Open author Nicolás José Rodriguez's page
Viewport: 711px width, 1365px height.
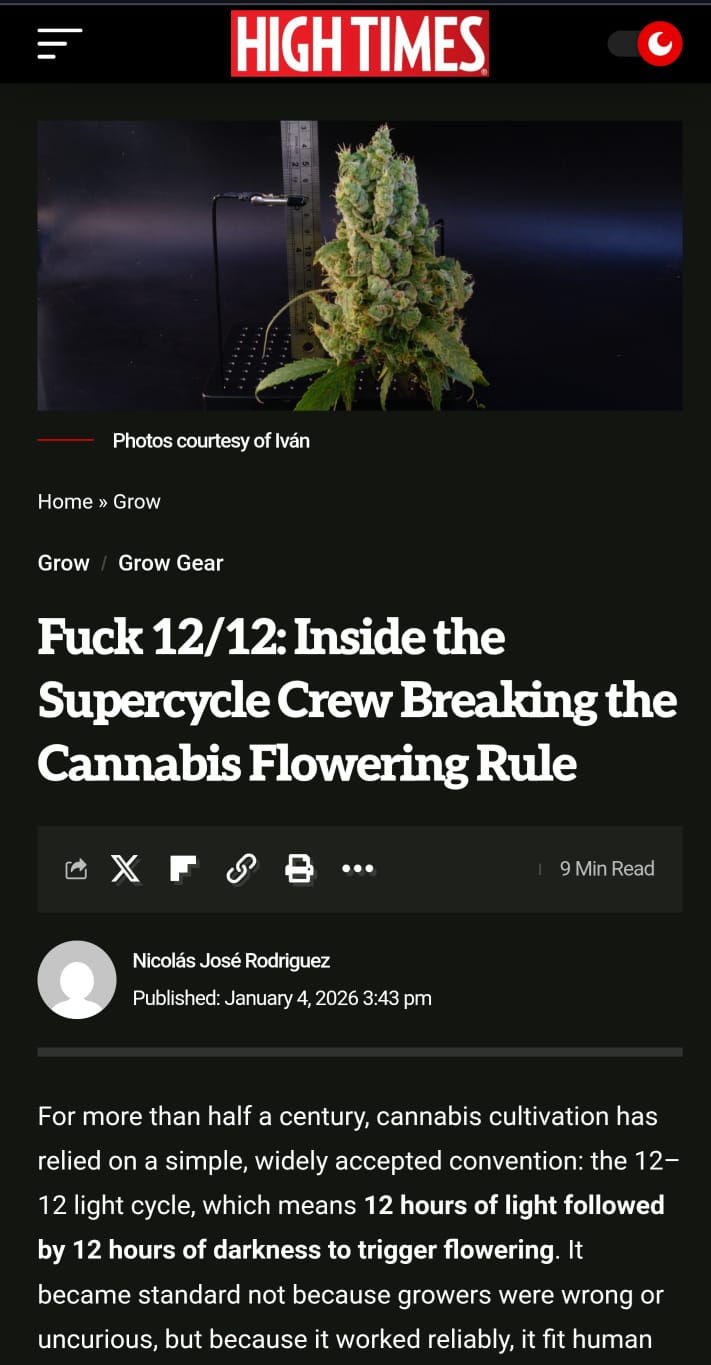click(231, 961)
